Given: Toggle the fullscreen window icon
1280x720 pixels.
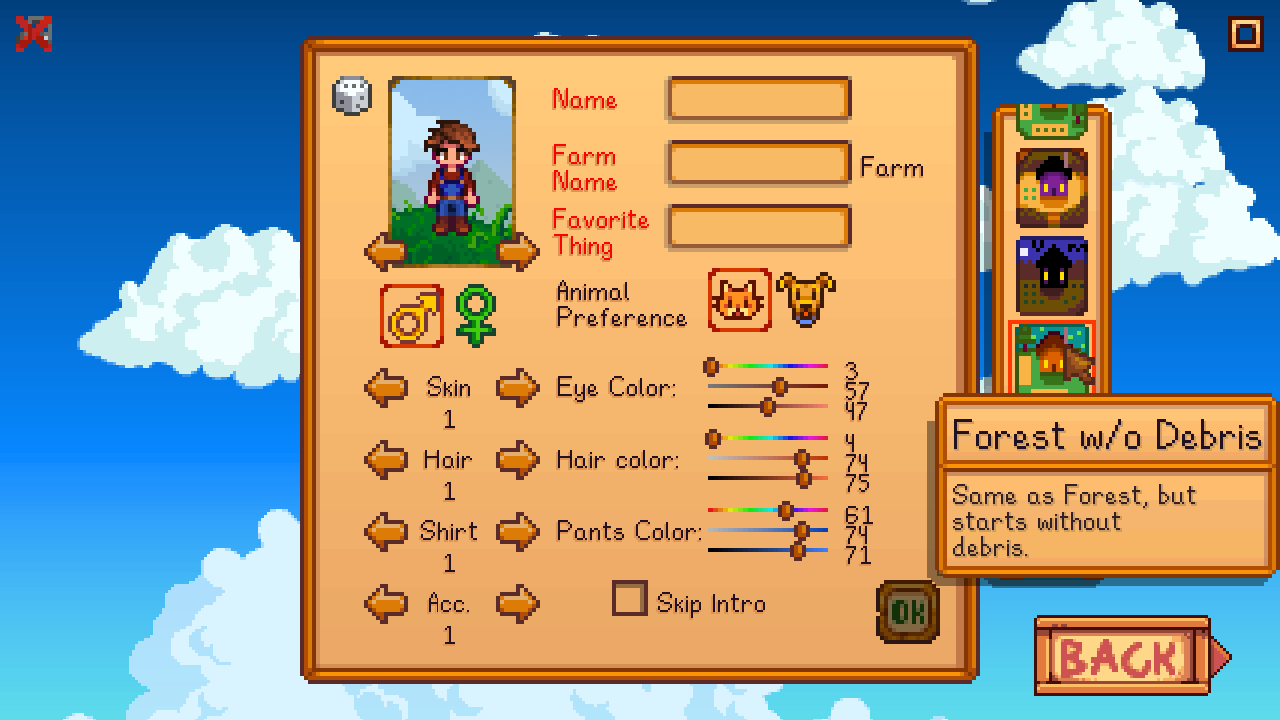Looking at the screenshot, I should click(x=1245, y=35).
